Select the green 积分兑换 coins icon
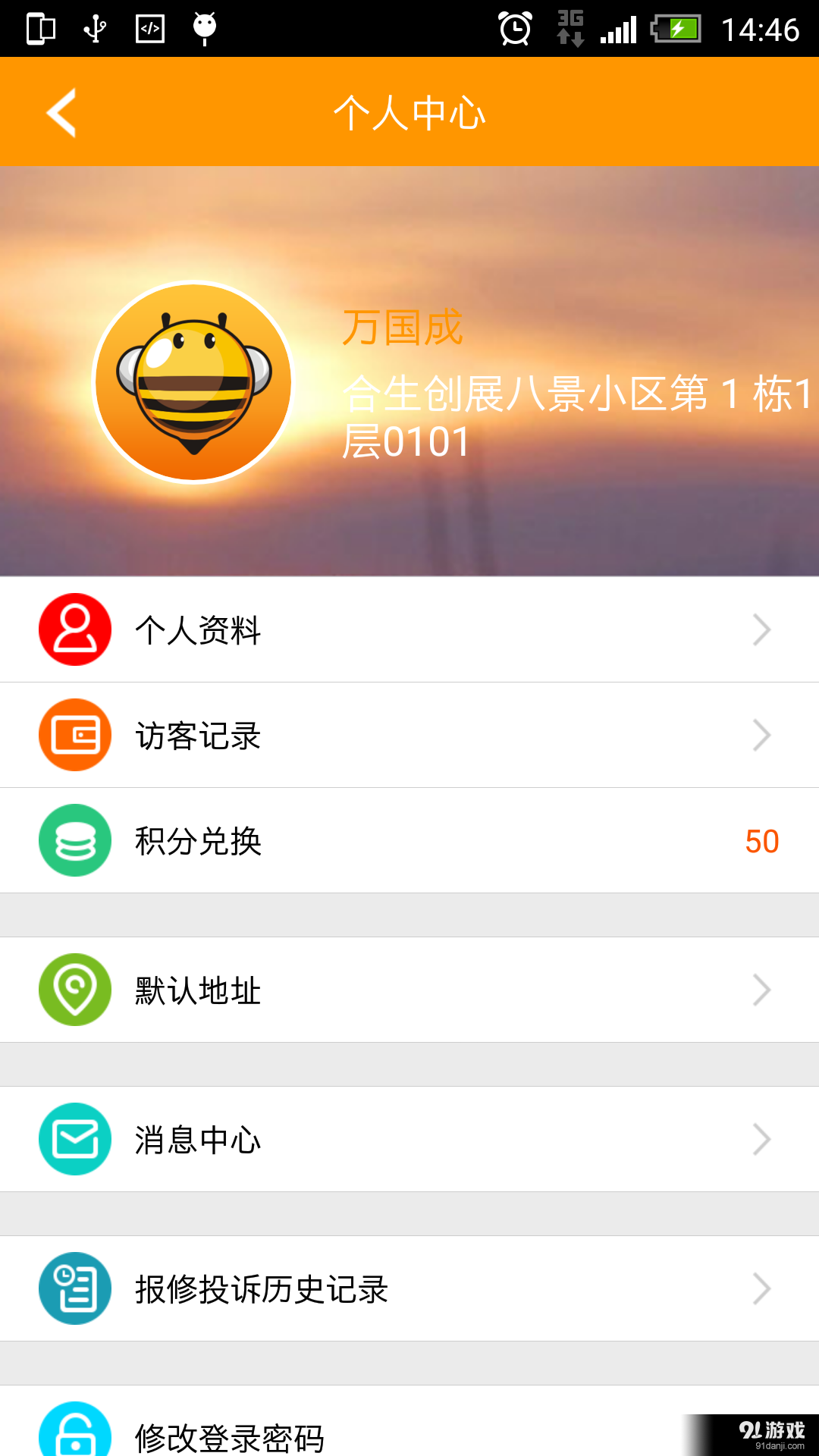Image resolution: width=819 pixels, height=1456 pixels. pos(74,839)
